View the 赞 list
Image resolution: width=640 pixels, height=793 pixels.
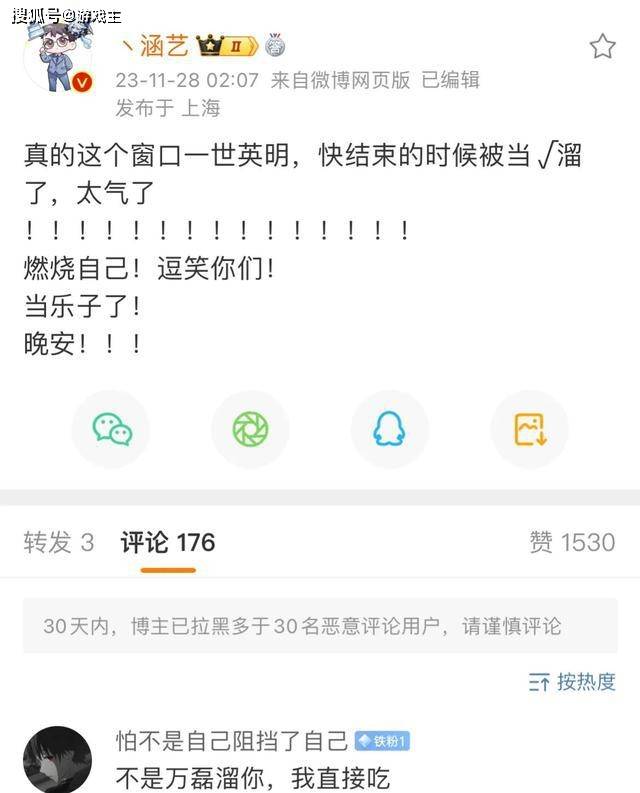572,542
